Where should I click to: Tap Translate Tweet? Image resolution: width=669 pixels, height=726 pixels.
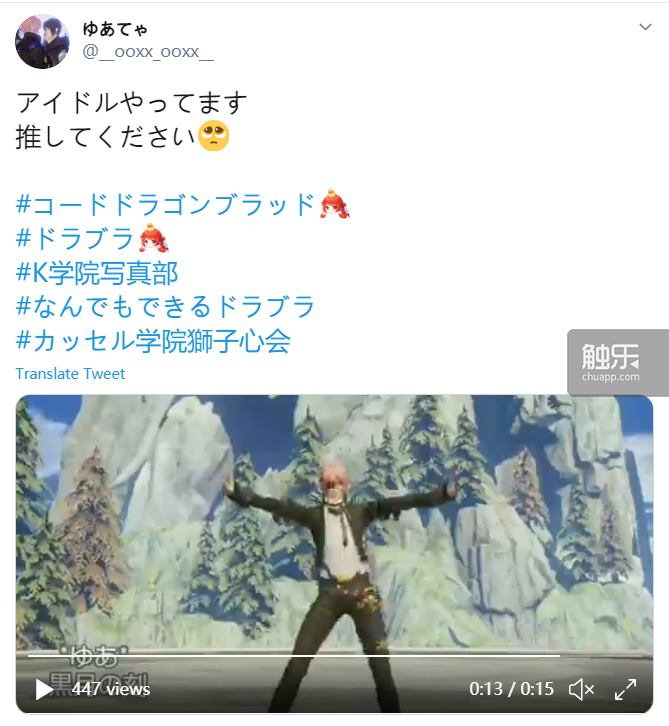click(71, 373)
